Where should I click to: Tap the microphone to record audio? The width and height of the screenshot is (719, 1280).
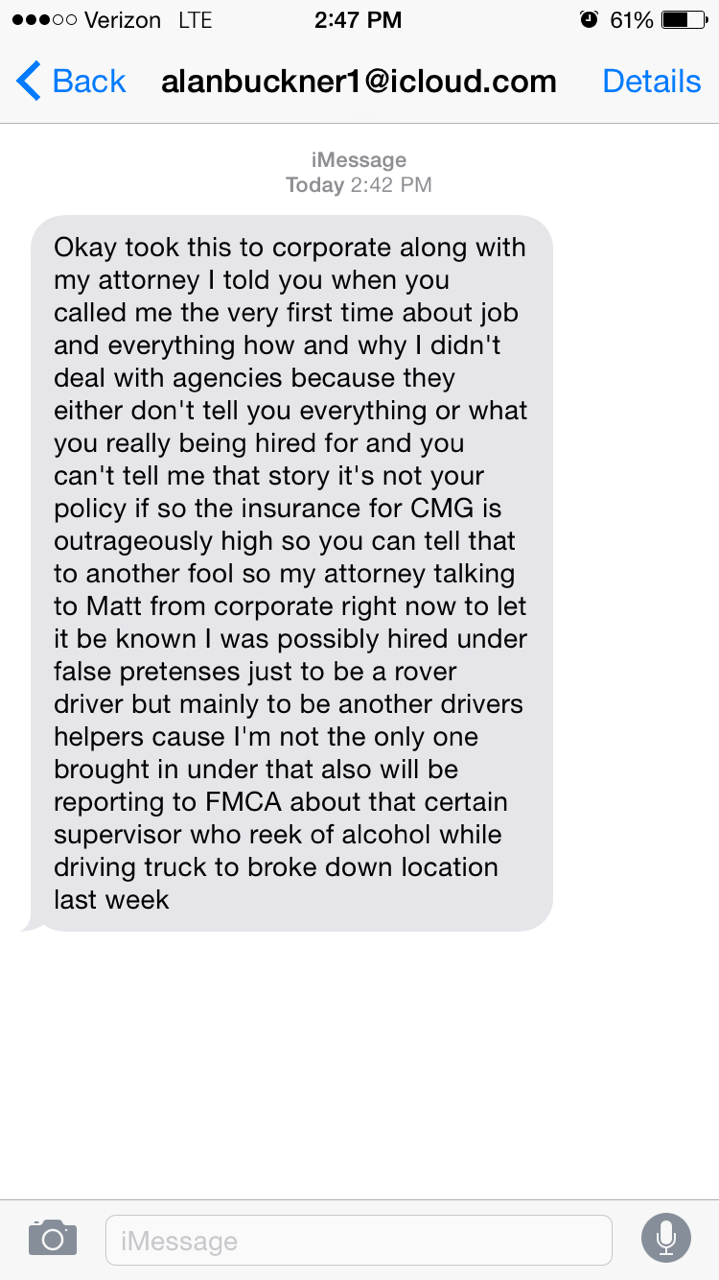(x=665, y=1239)
